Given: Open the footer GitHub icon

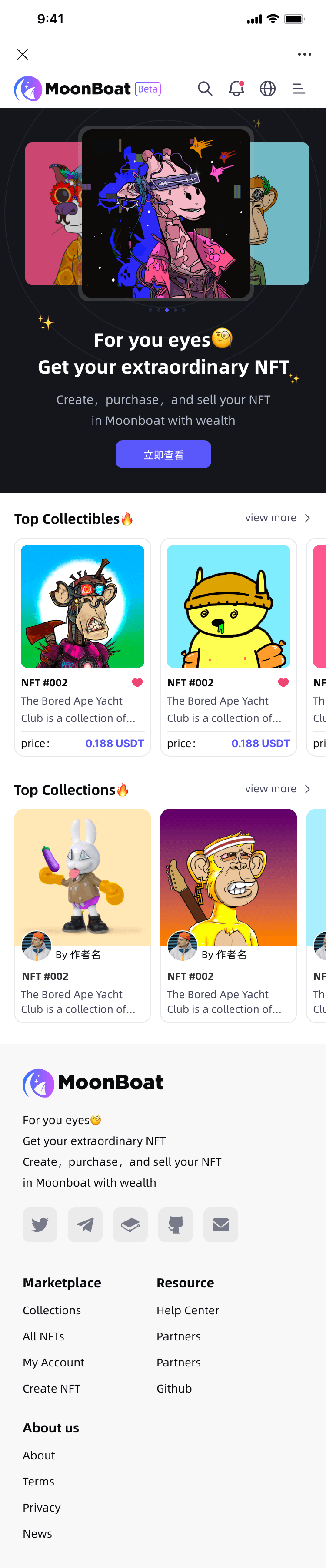Looking at the screenshot, I should [176, 1224].
